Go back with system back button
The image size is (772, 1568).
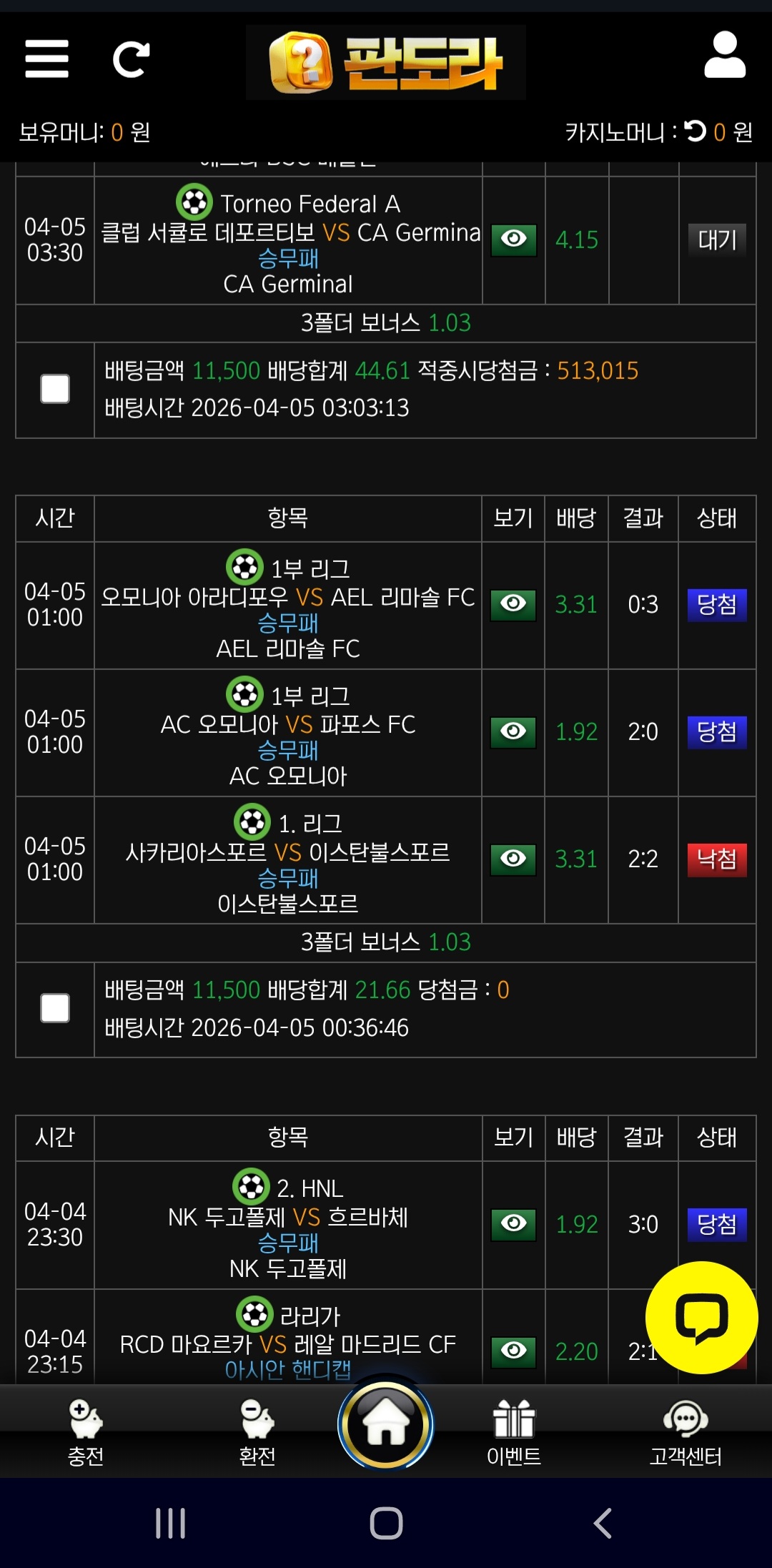603,1523
